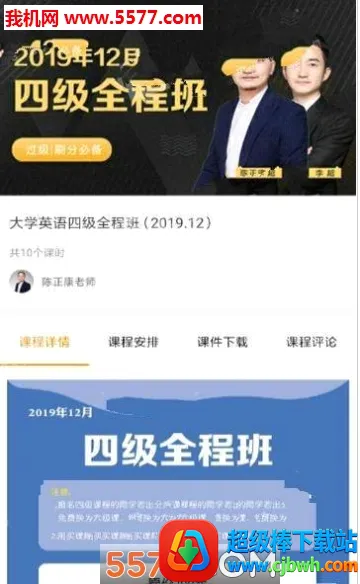Tap the 四级全程班 course banner

[178, 98]
